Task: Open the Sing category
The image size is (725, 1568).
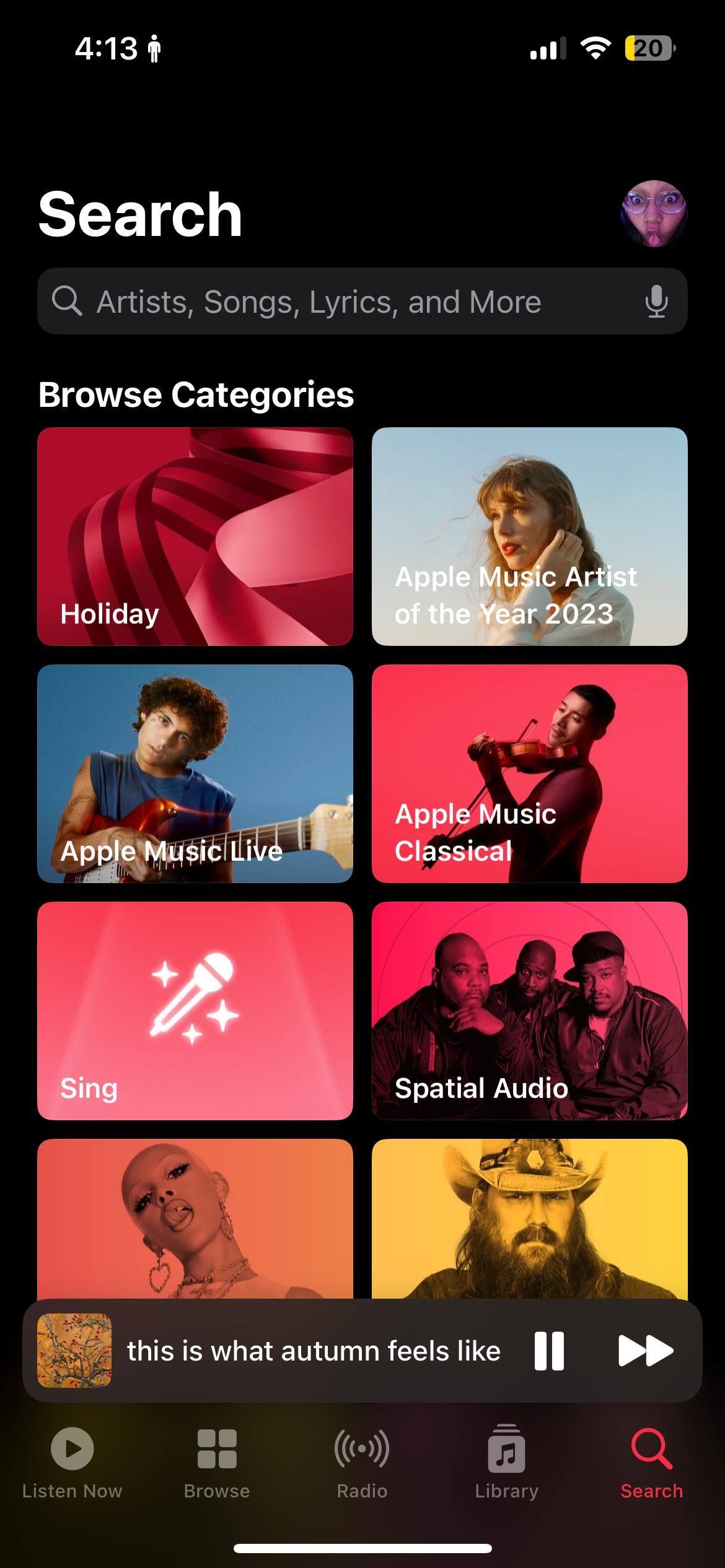Action: pyautogui.click(x=195, y=1011)
